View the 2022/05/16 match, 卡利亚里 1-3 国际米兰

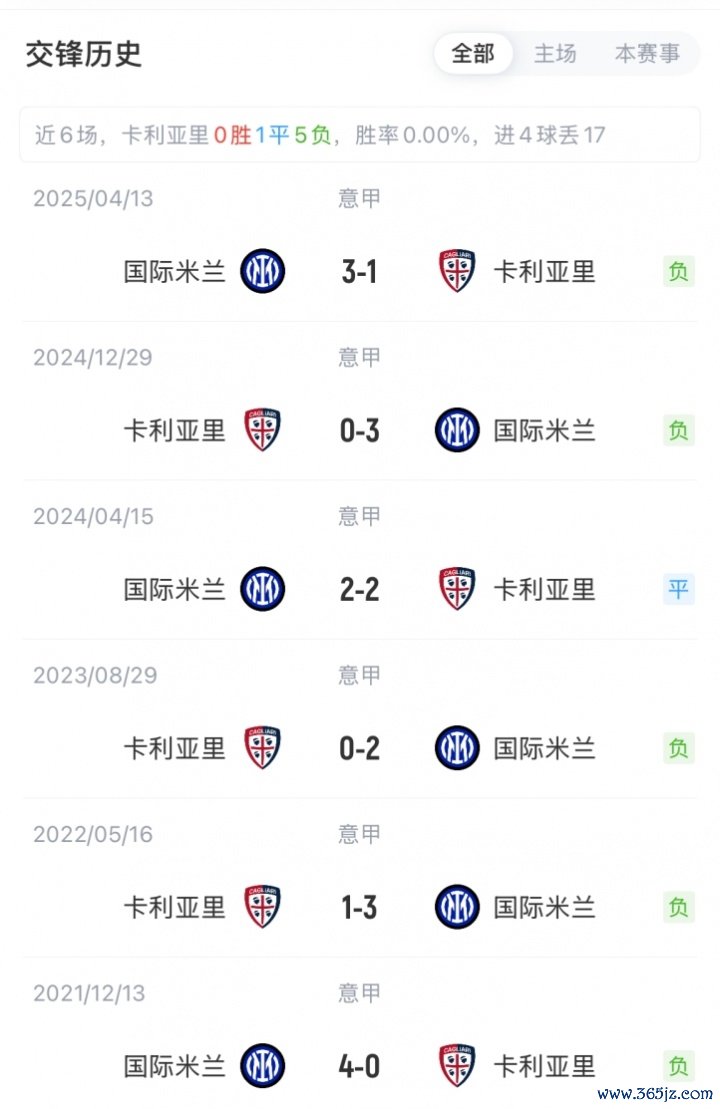pos(359,907)
